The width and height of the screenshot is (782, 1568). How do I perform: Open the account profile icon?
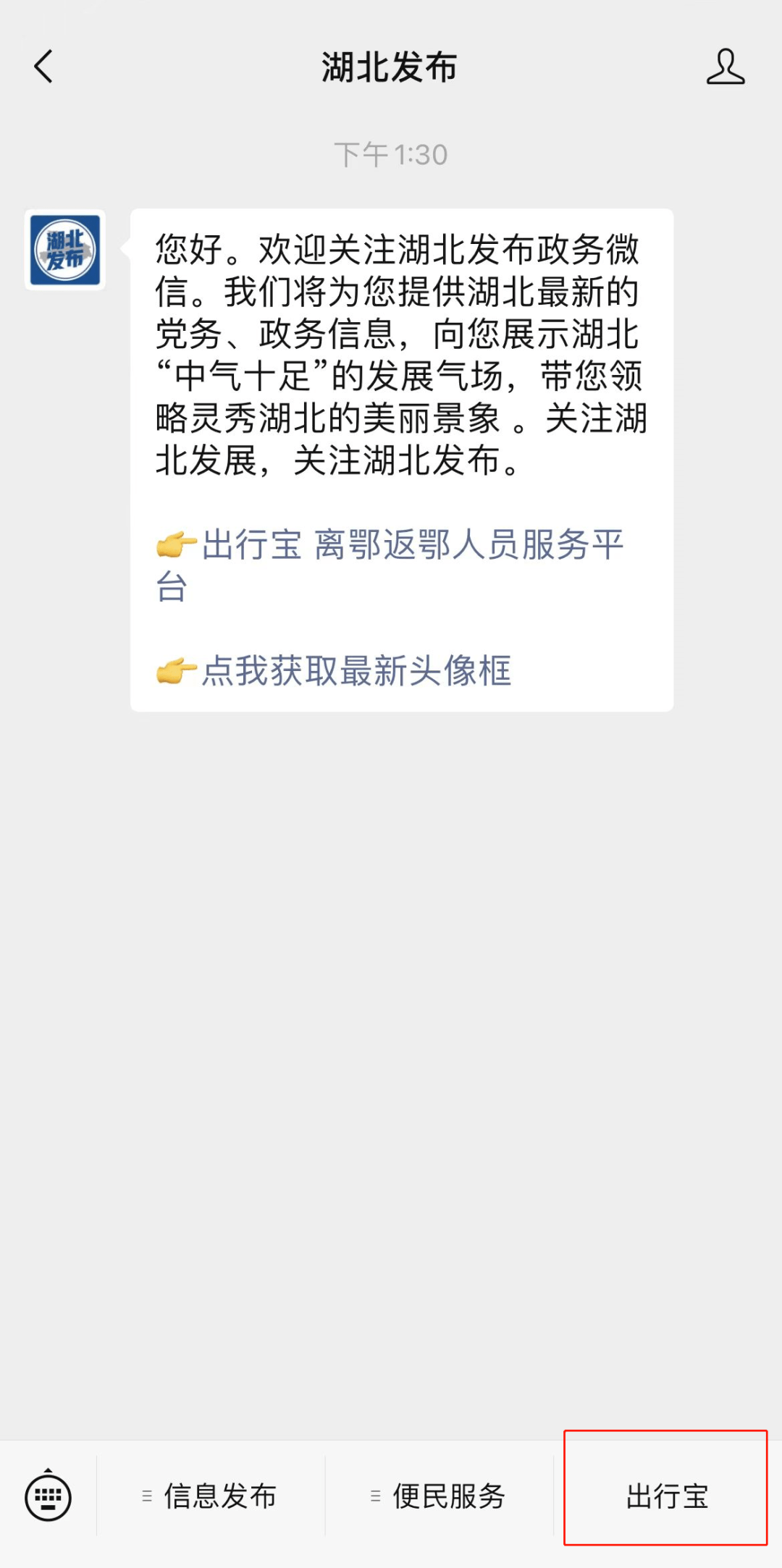726,67
